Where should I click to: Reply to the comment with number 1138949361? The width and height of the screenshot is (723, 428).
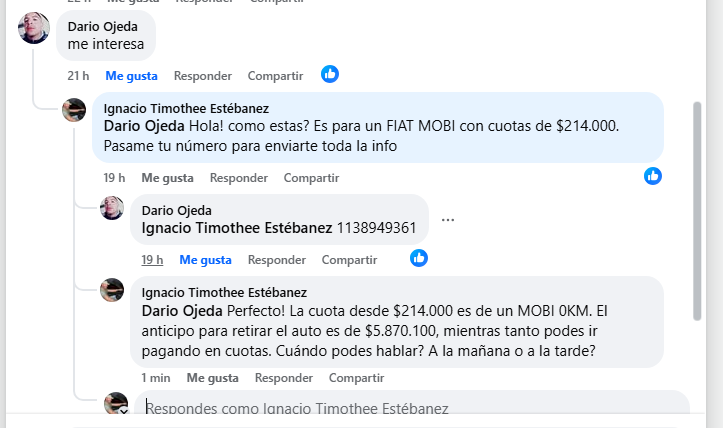point(277,260)
